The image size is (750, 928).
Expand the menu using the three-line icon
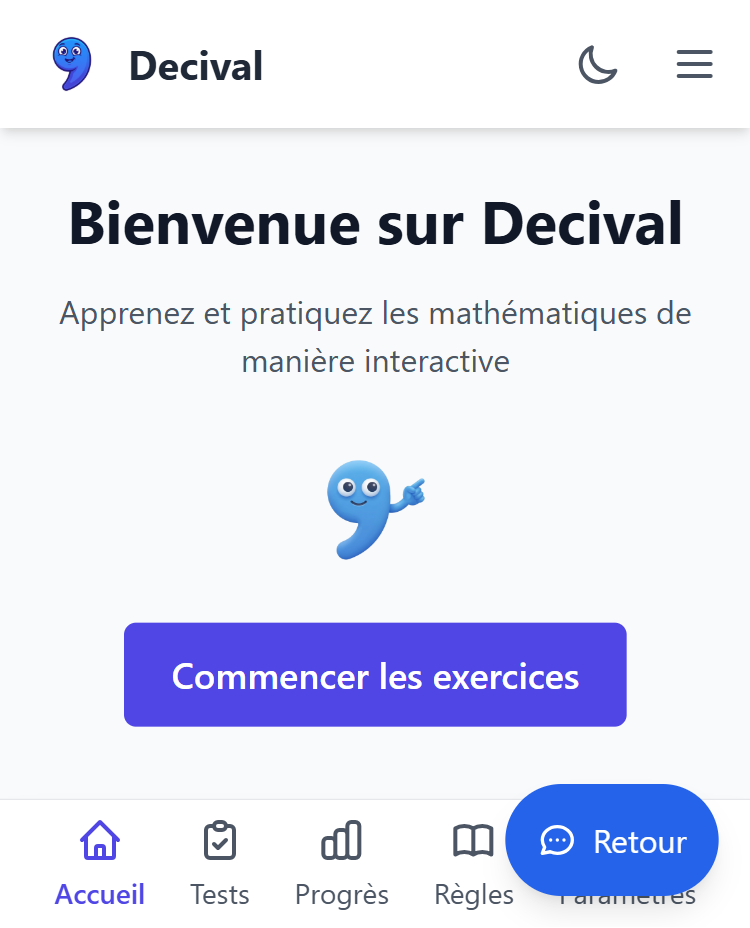click(694, 63)
